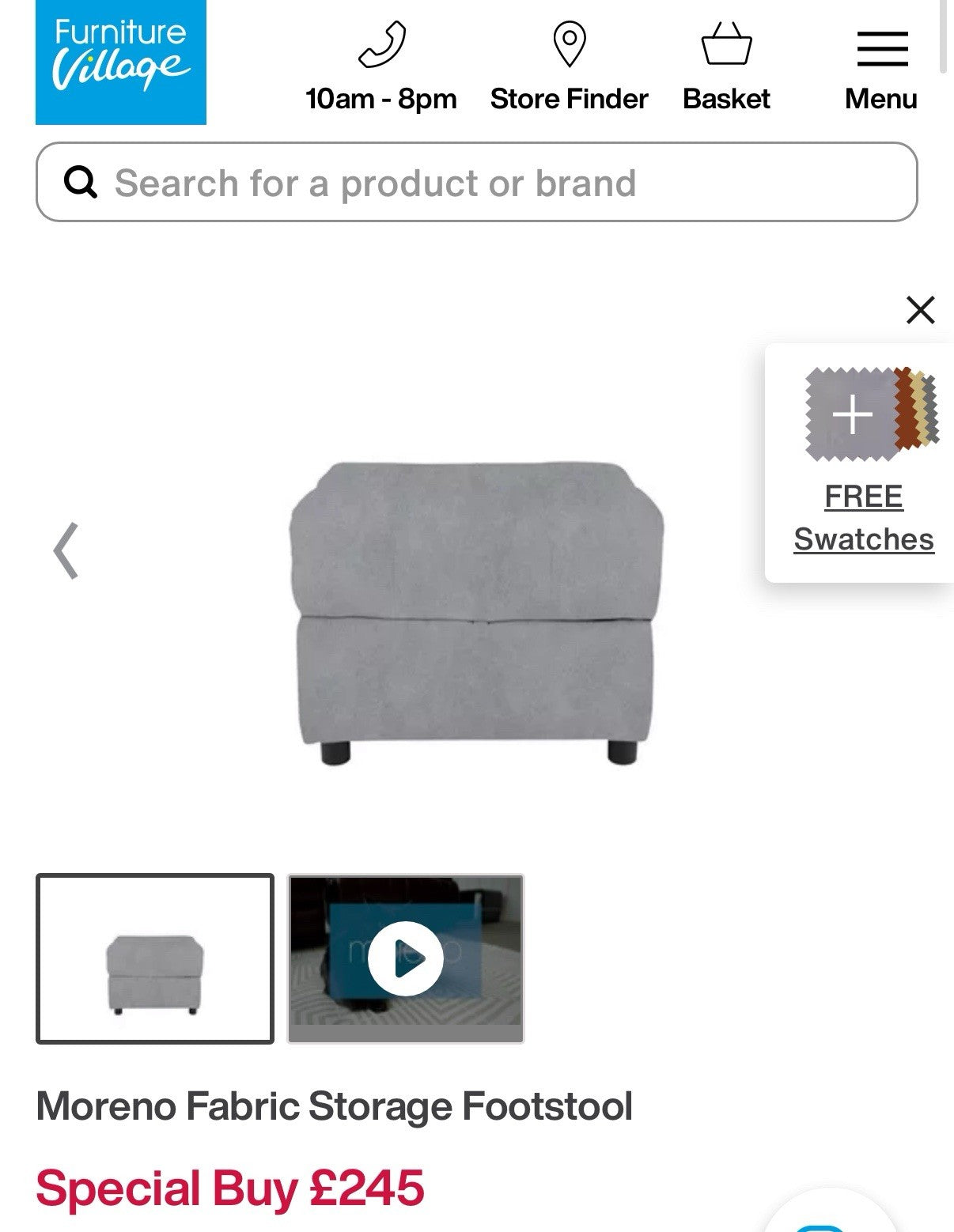Viewport: 954px width, 1232px height.
Task: Select the footstool photo thumbnail
Action: pyautogui.click(x=156, y=957)
